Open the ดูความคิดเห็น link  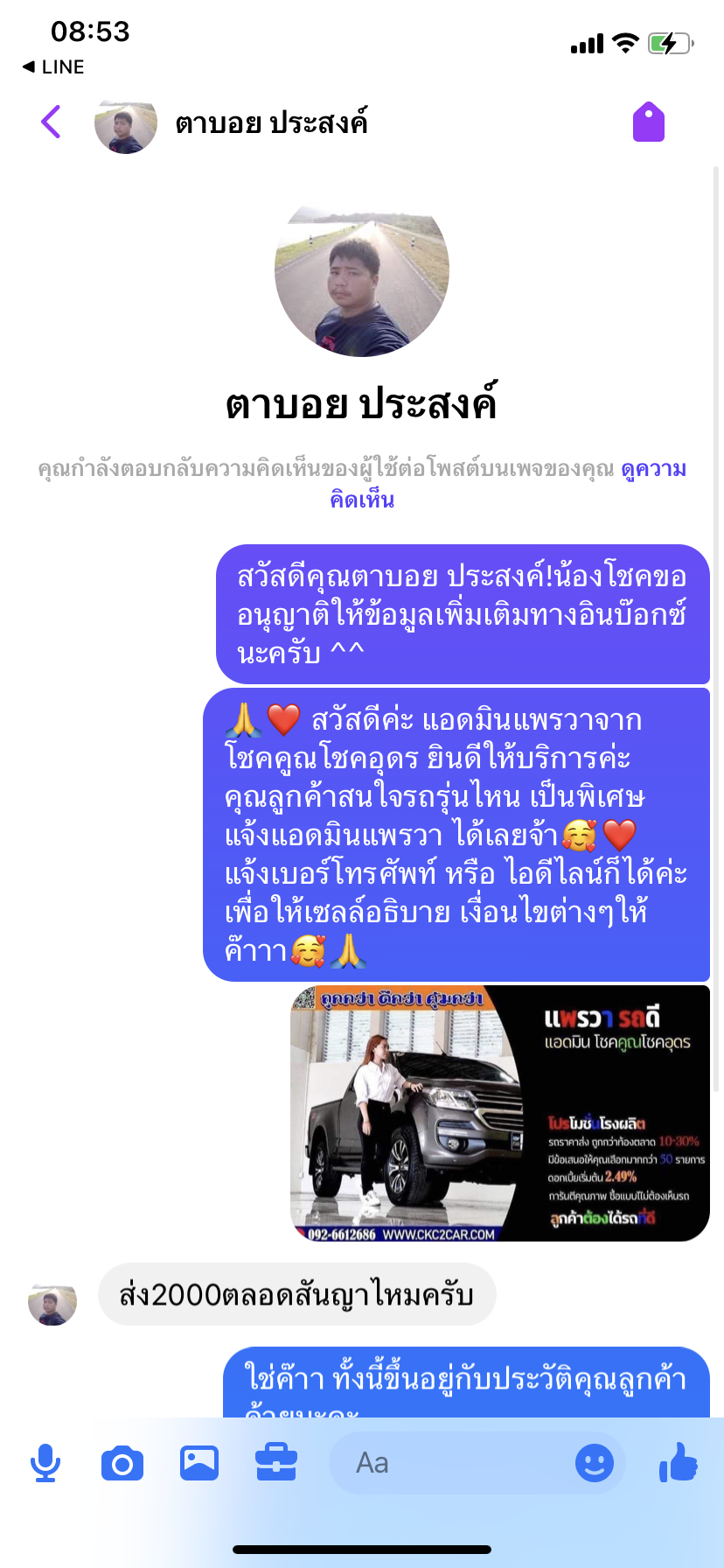(x=507, y=484)
